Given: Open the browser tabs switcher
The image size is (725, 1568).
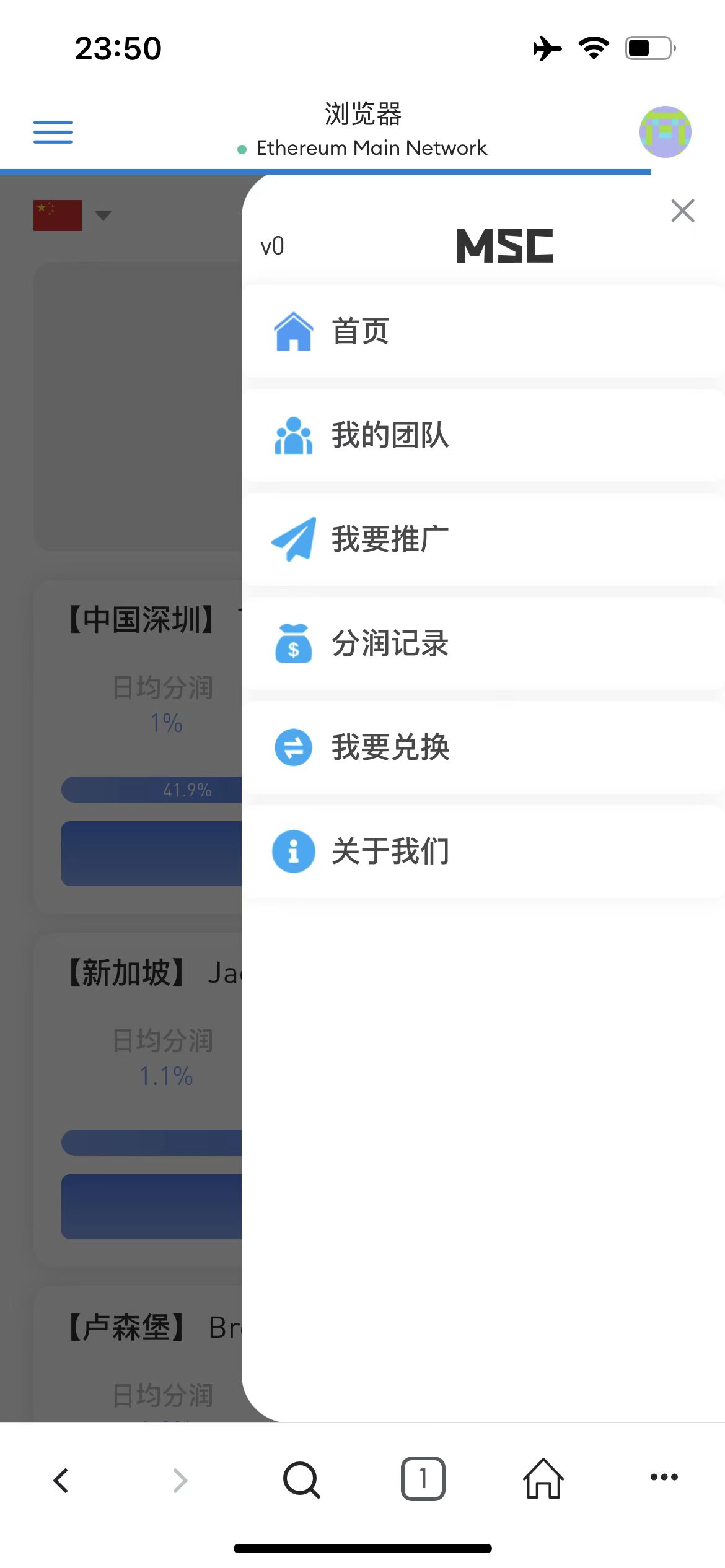Looking at the screenshot, I should (423, 1479).
